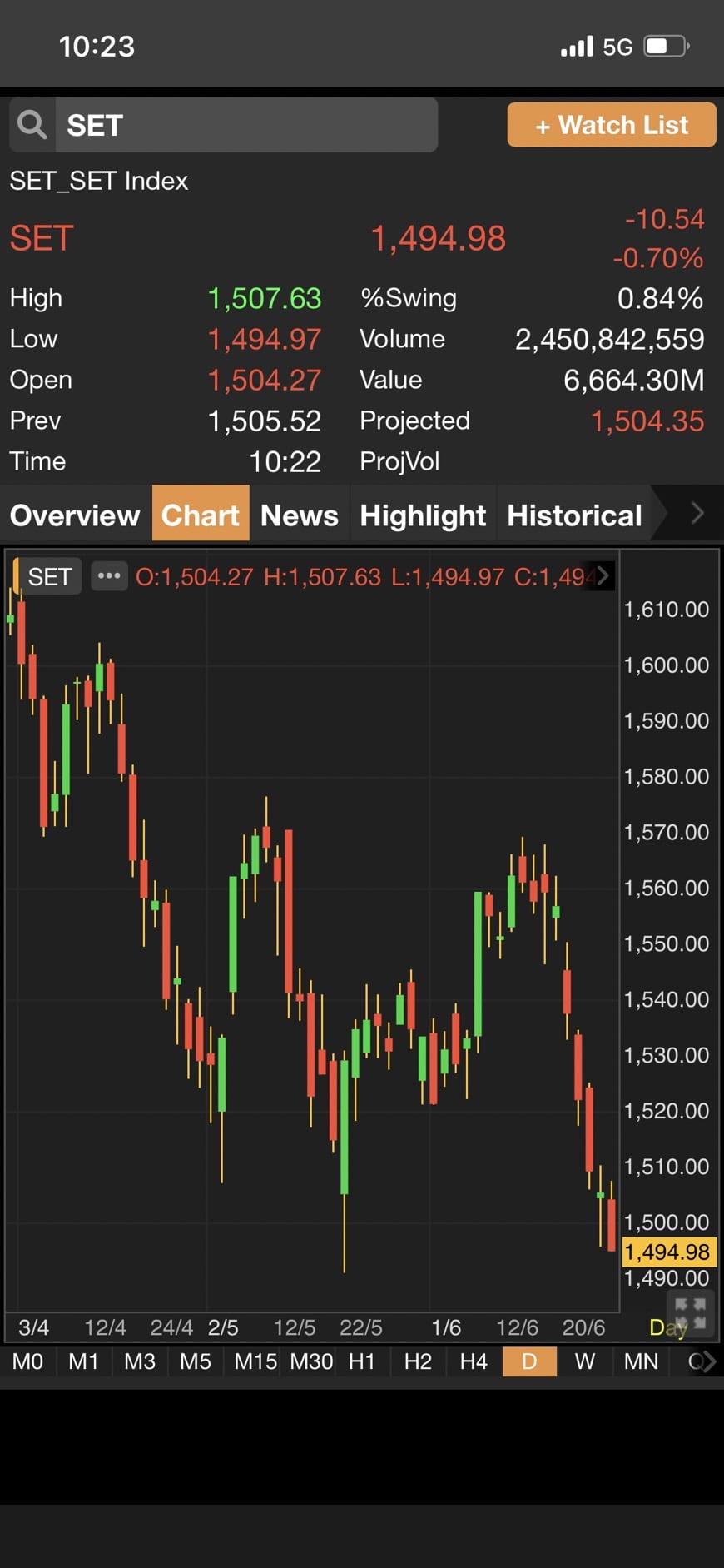Image resolution: width=724 pixels, height=1568 pixels.
Task: Expand the chart OHLC legend arrow
Action: (603, 575)
